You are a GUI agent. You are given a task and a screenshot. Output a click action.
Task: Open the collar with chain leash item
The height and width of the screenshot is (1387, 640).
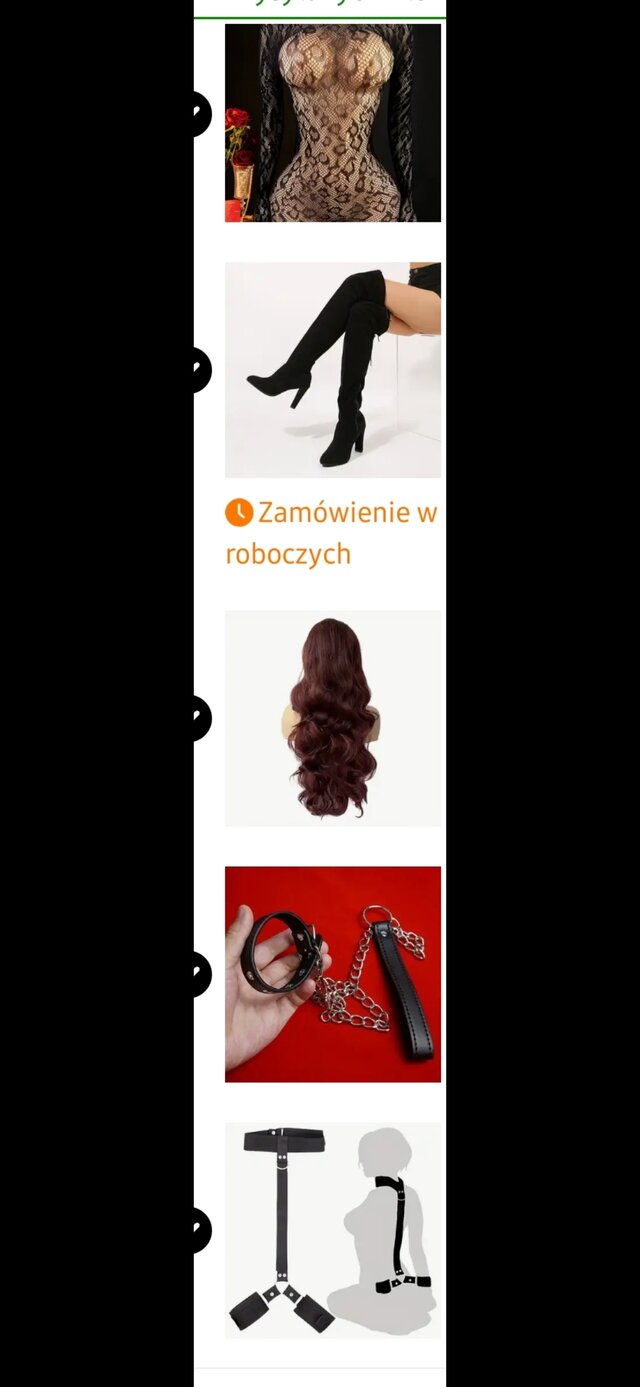tap(332, 973)
